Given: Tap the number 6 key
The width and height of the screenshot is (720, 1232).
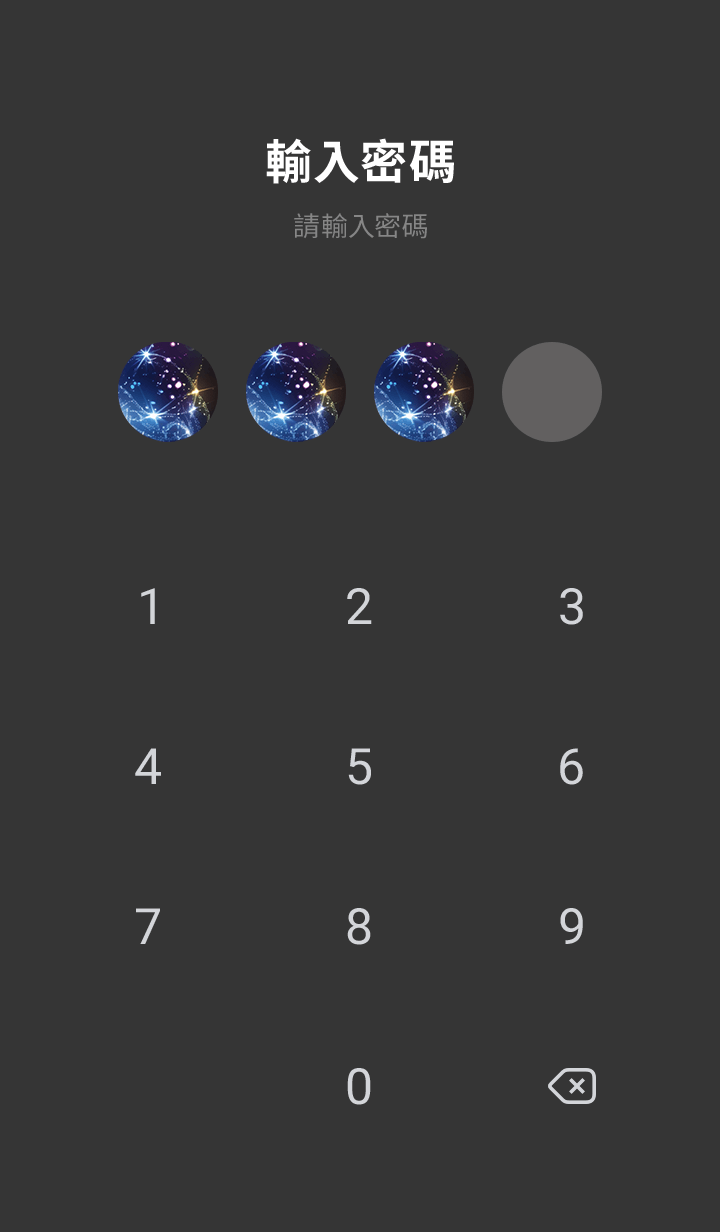Looking at the screenshot, I should coord(571,767).
